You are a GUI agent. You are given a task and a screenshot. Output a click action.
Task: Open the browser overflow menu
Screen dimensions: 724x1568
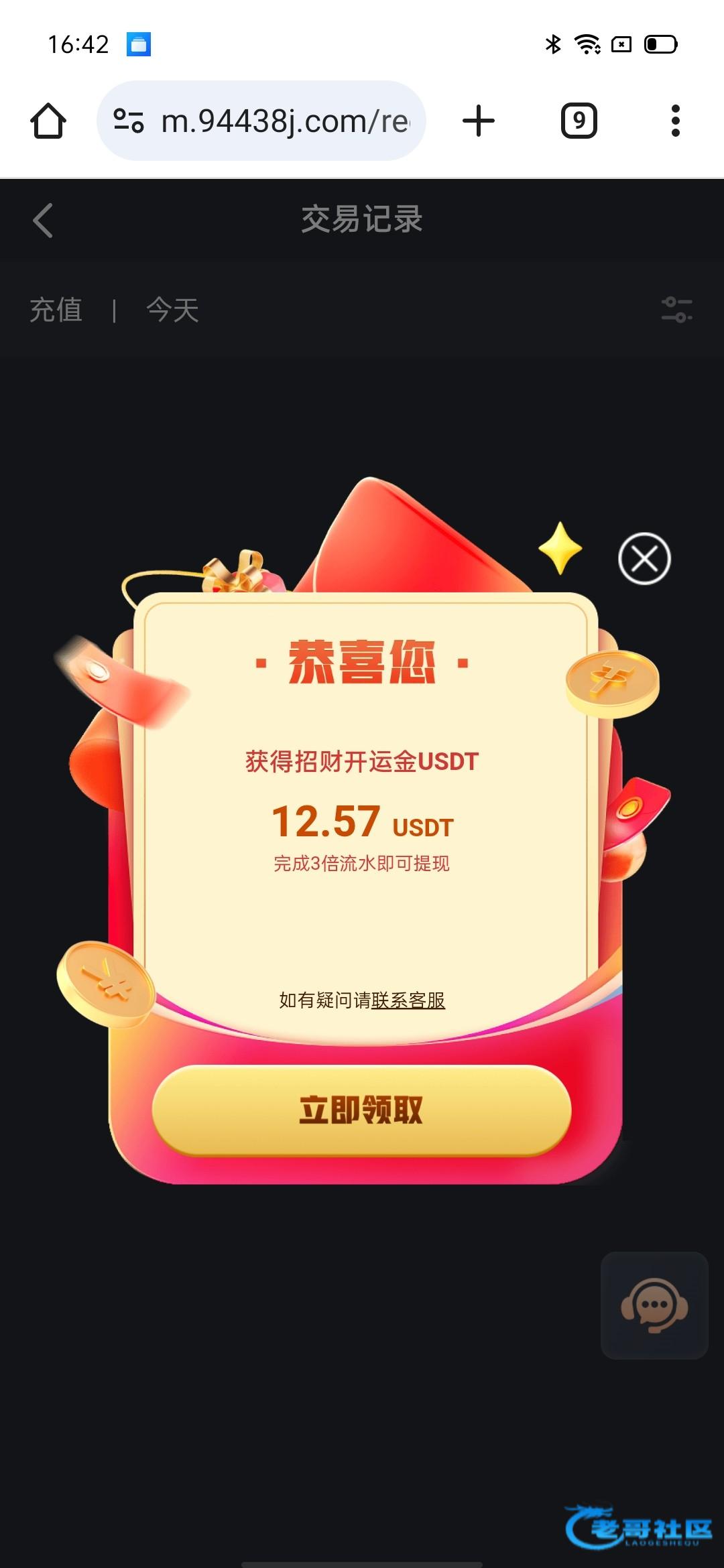[x=675, y=121]
